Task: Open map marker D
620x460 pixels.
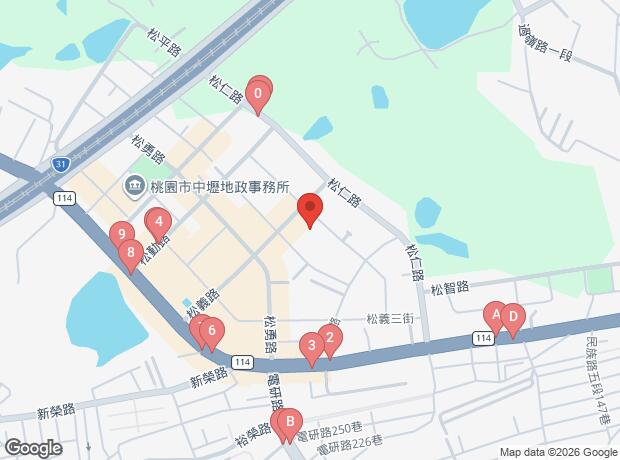Action: pyautogui.click(x=513, y=317)
